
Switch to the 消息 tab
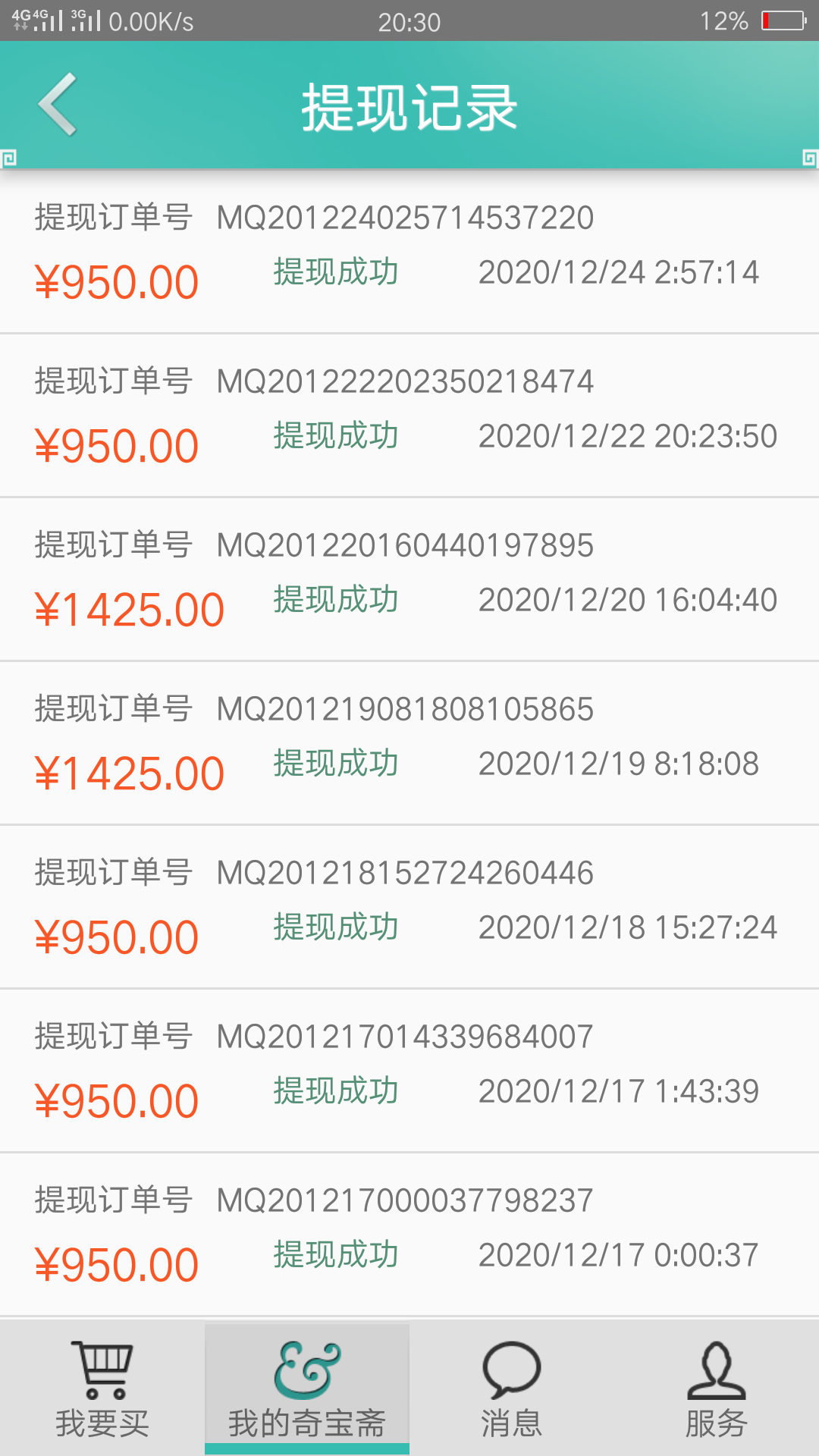click(512, 1389)
